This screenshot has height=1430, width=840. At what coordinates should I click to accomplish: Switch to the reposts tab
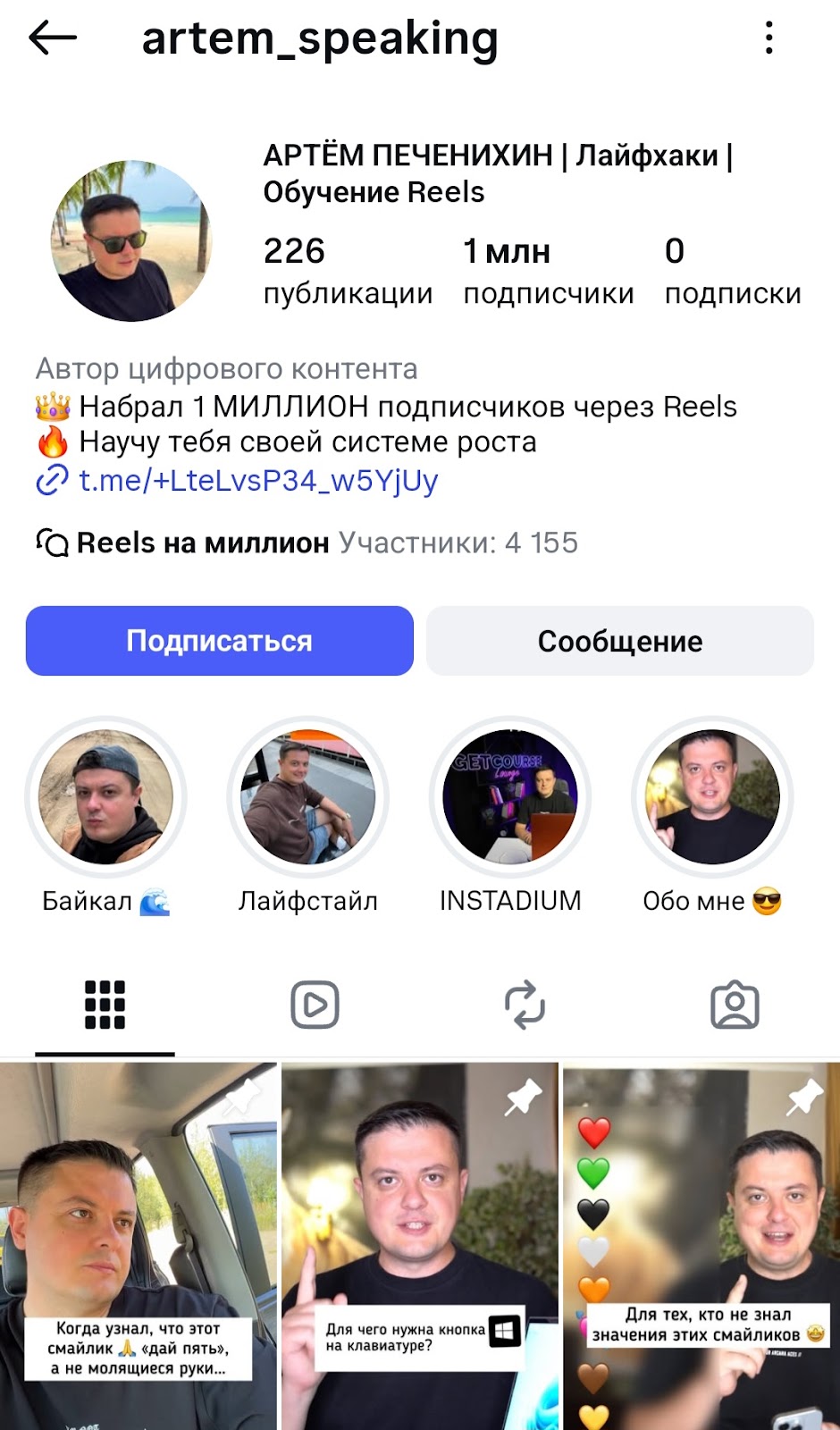pos(525,1005)
